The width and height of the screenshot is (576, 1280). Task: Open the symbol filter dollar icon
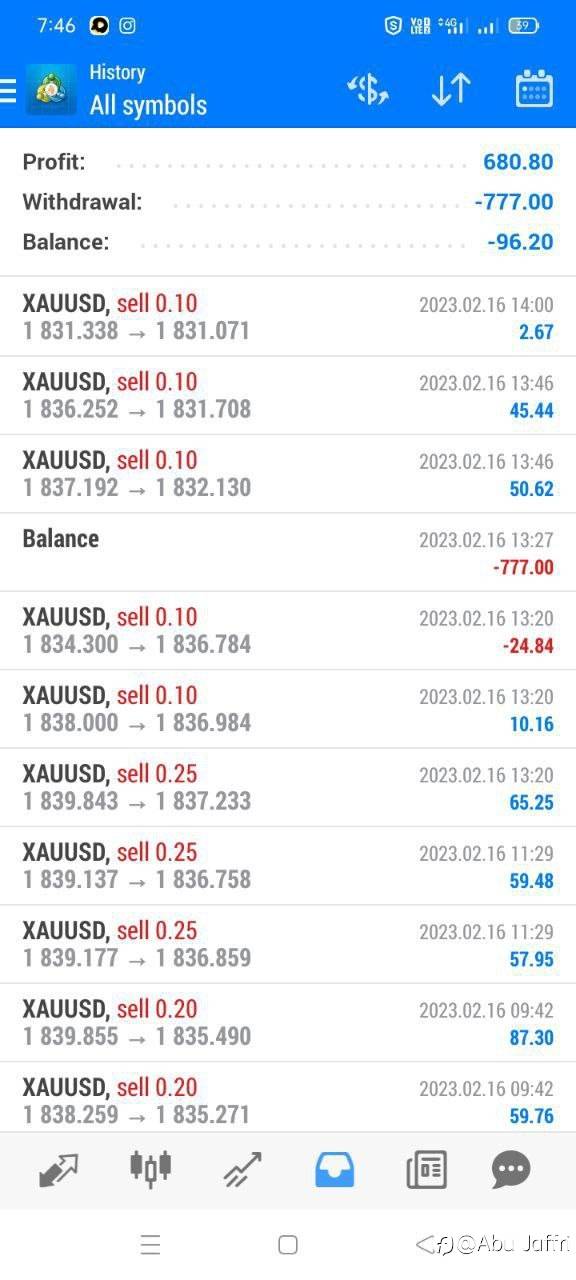coord(368,90)
